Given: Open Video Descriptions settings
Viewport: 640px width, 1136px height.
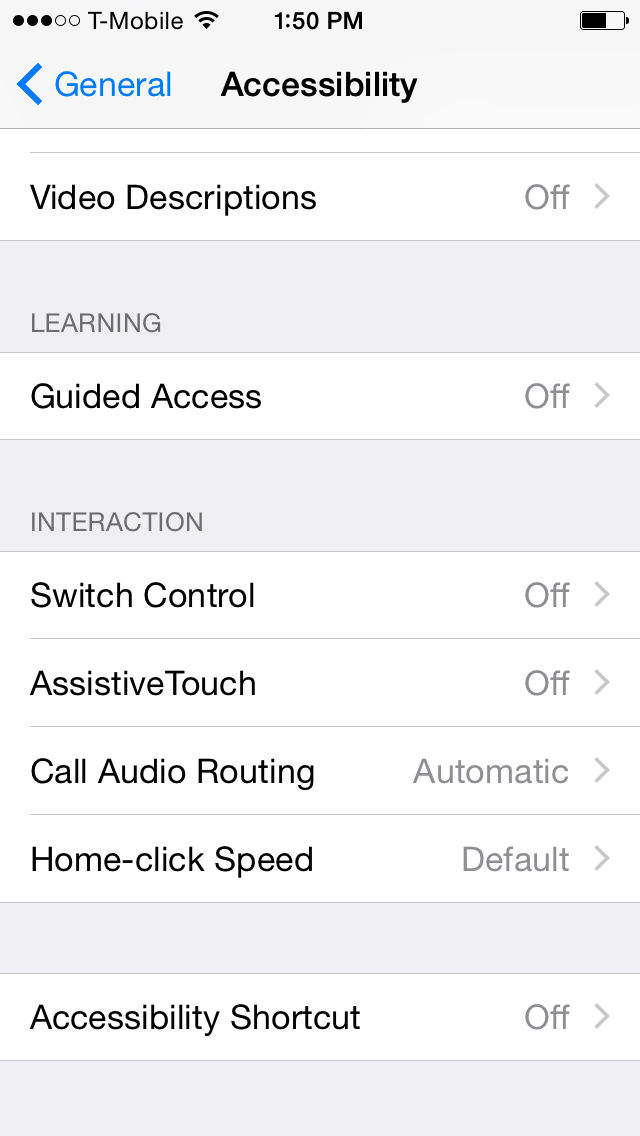Looking at the screenshot, I should [x=320, y=196].
